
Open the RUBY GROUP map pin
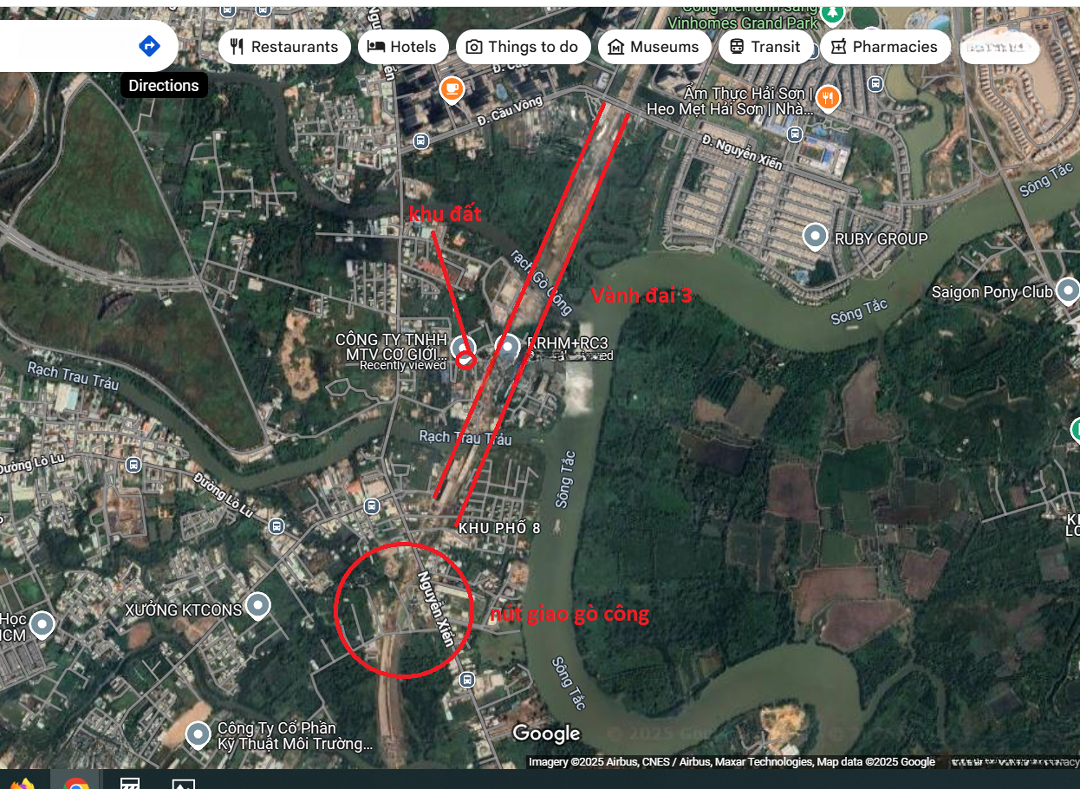(x=816, y=236)
